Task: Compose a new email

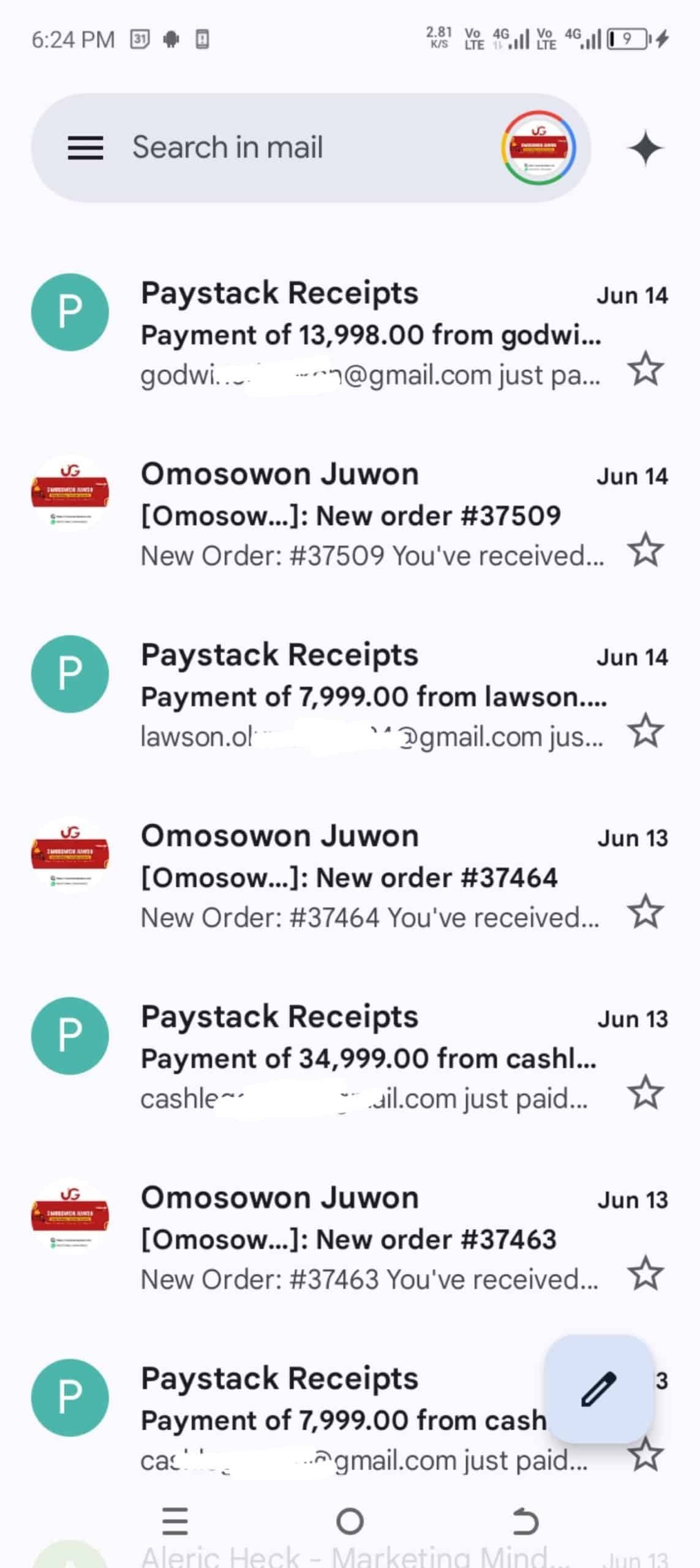Action: 598,1389
